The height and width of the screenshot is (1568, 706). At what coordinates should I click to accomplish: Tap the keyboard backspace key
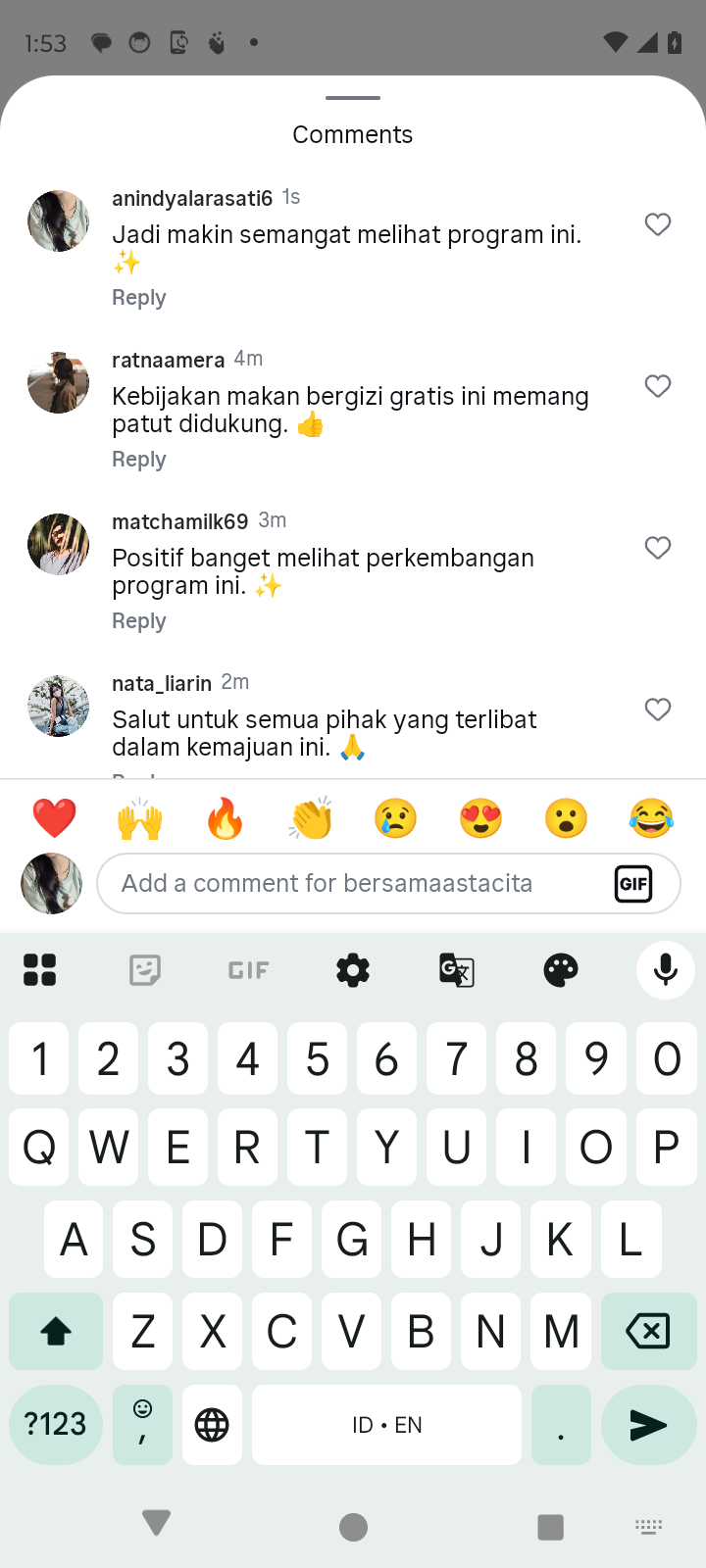648,1331
